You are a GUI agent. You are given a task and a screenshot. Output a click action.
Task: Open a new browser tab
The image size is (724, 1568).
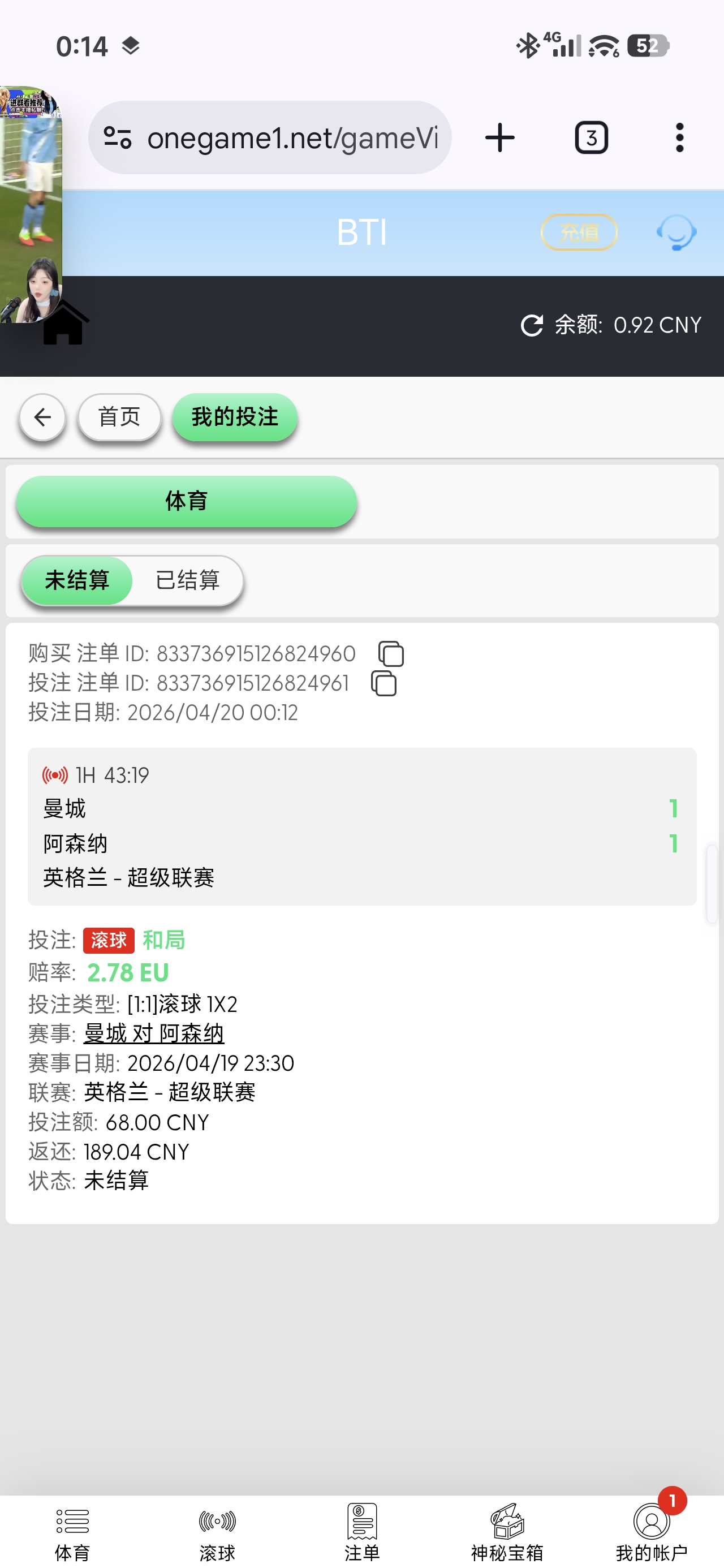pos(499,137)
